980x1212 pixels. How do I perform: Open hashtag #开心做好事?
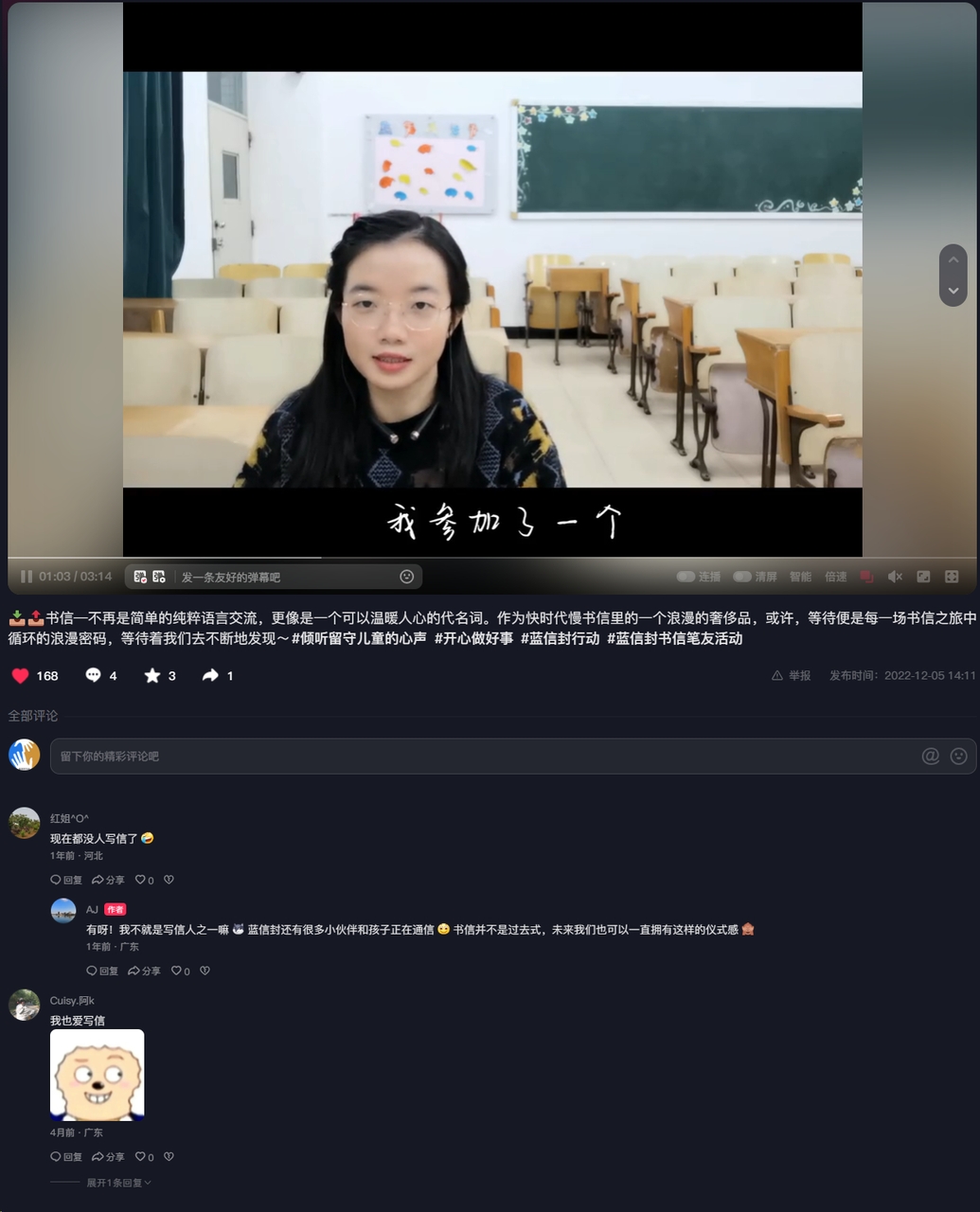tap(473, 638)
